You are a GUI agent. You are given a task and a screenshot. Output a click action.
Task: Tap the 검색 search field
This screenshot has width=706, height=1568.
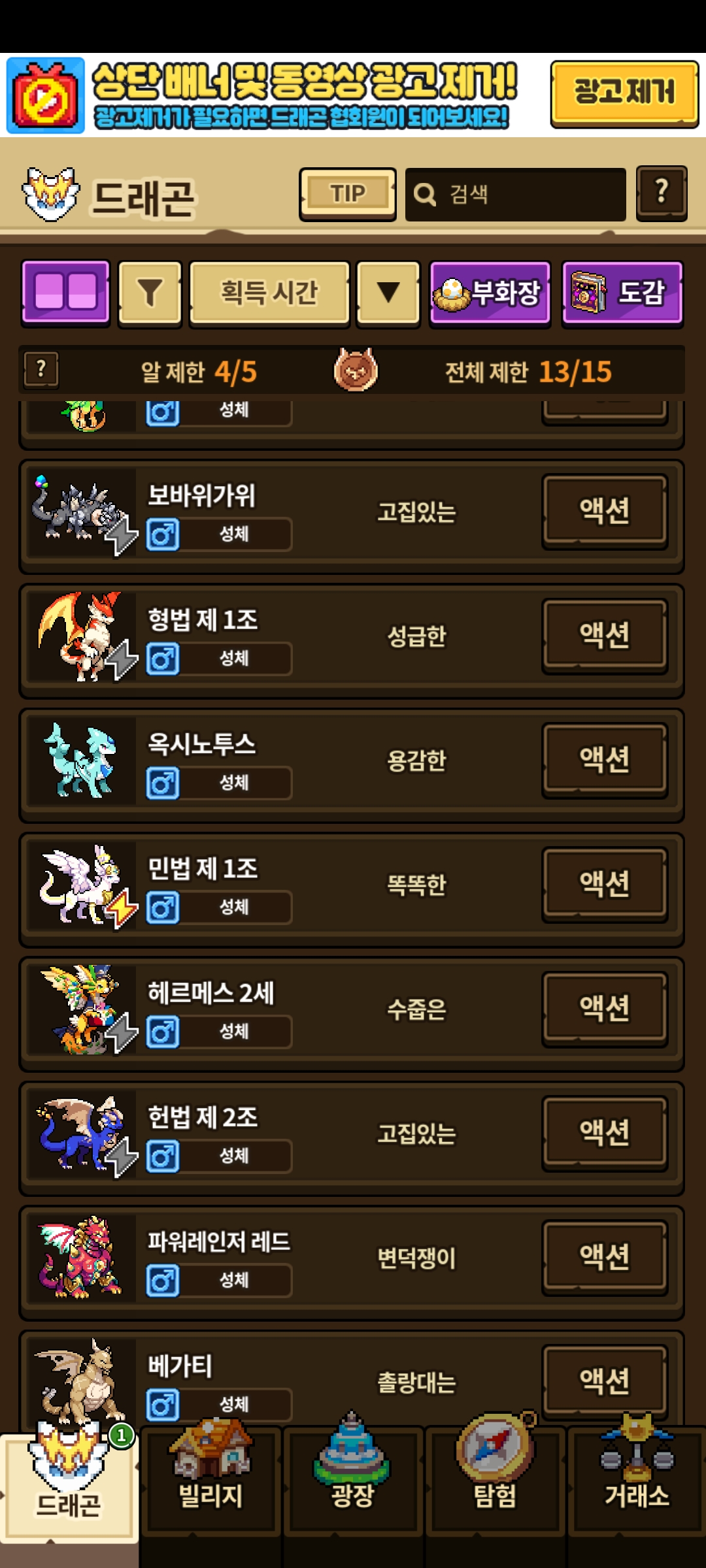516,194
